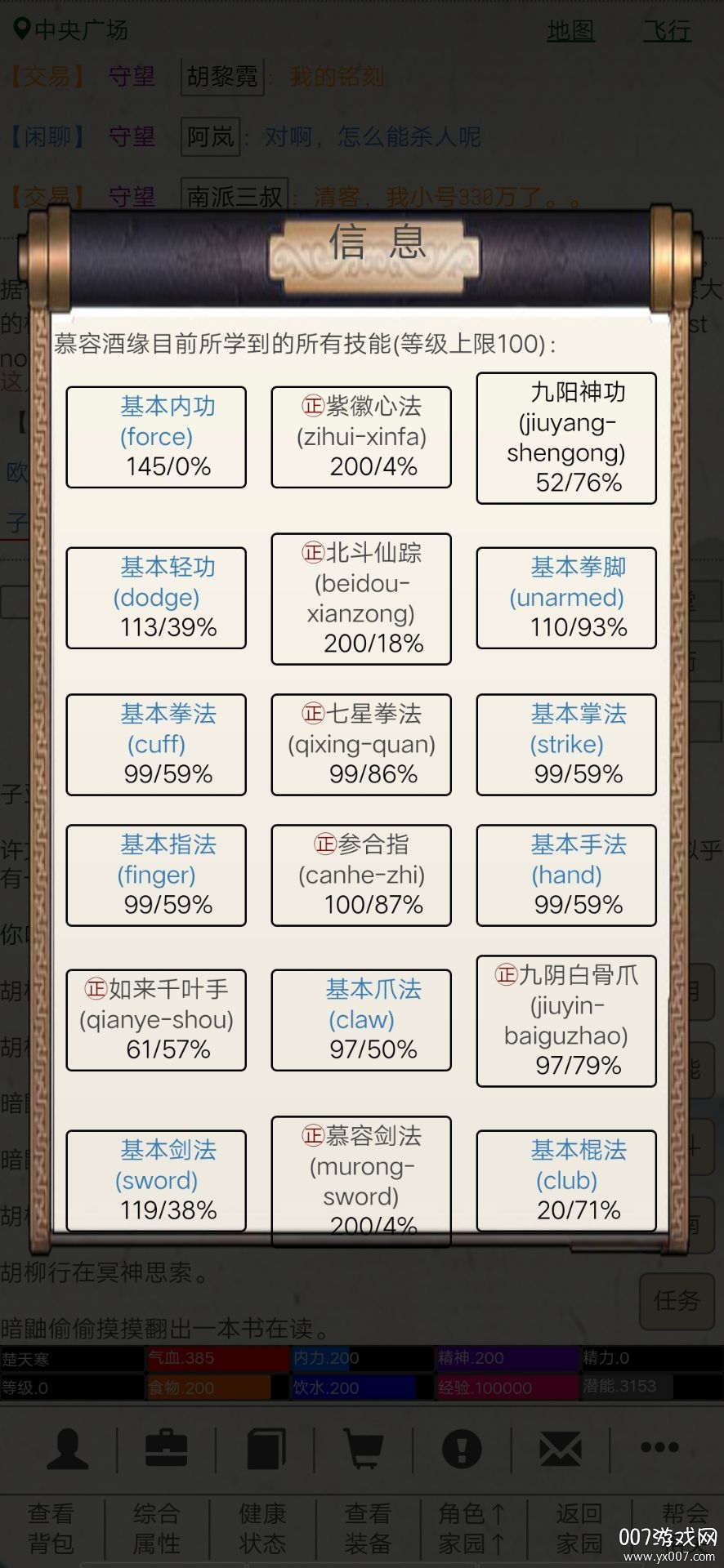Open the mail envelope icon
The image size is (724, 1568).
[x=560, y=1450]
